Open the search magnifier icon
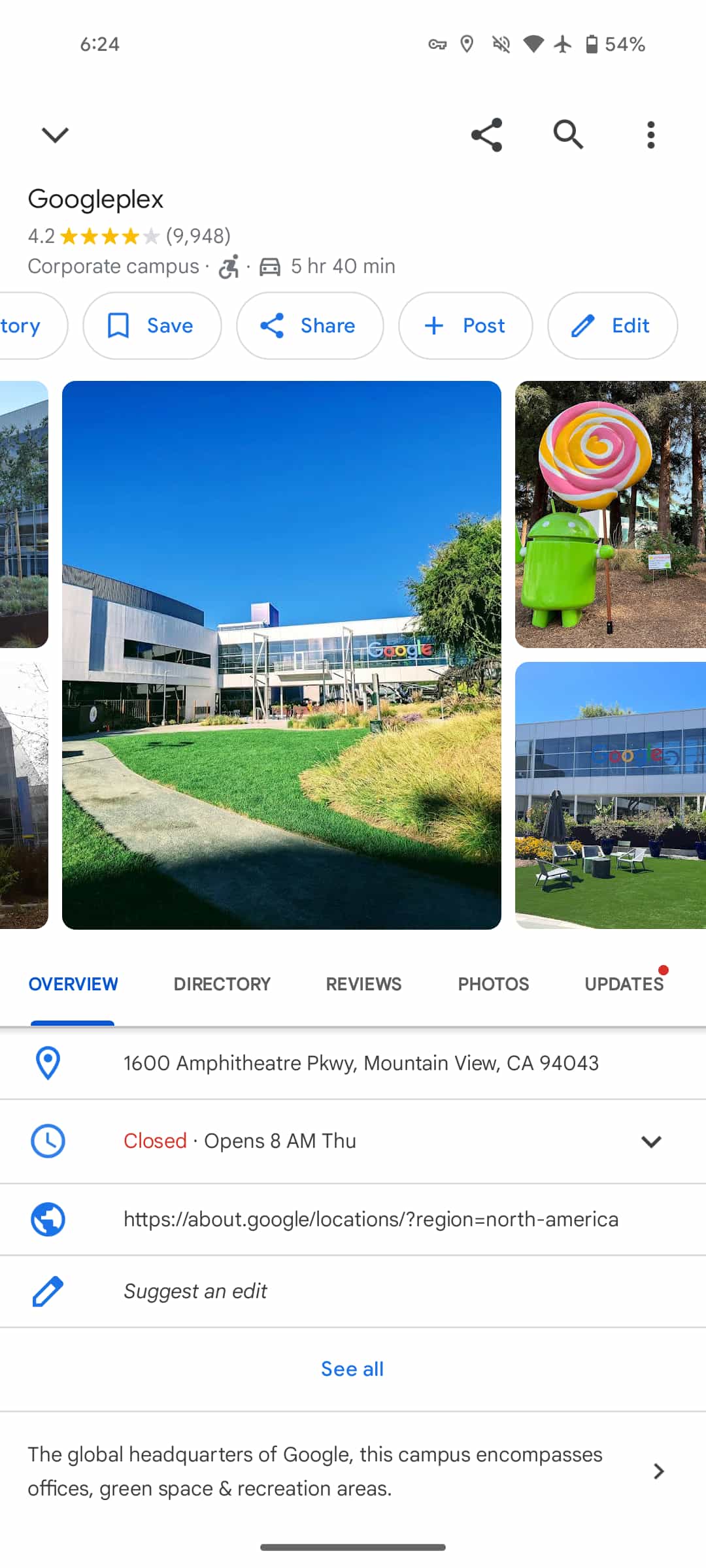The width and height of the screenshot is (706, 1568). [568, 135]
